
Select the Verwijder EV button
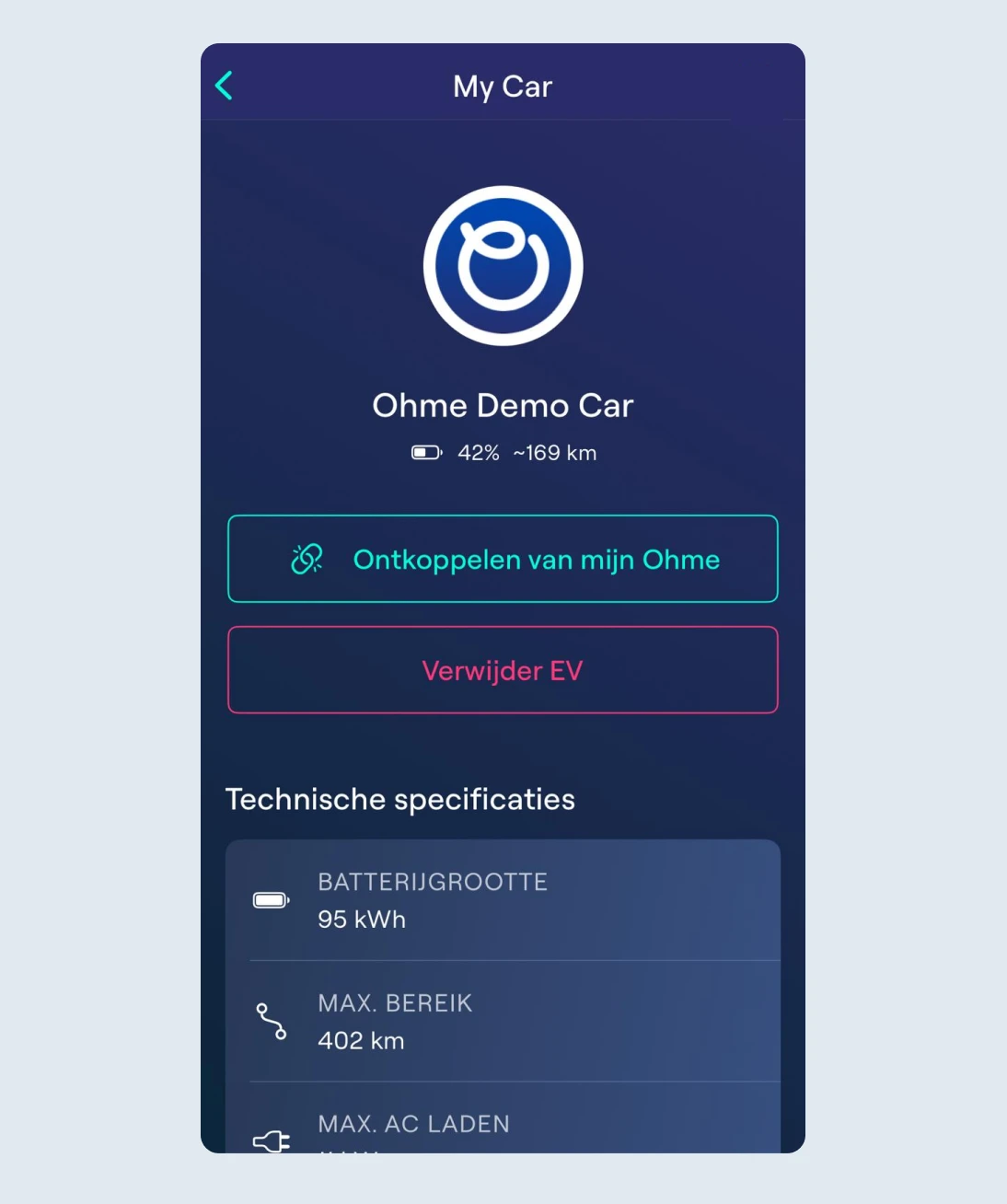coord(503,670)
